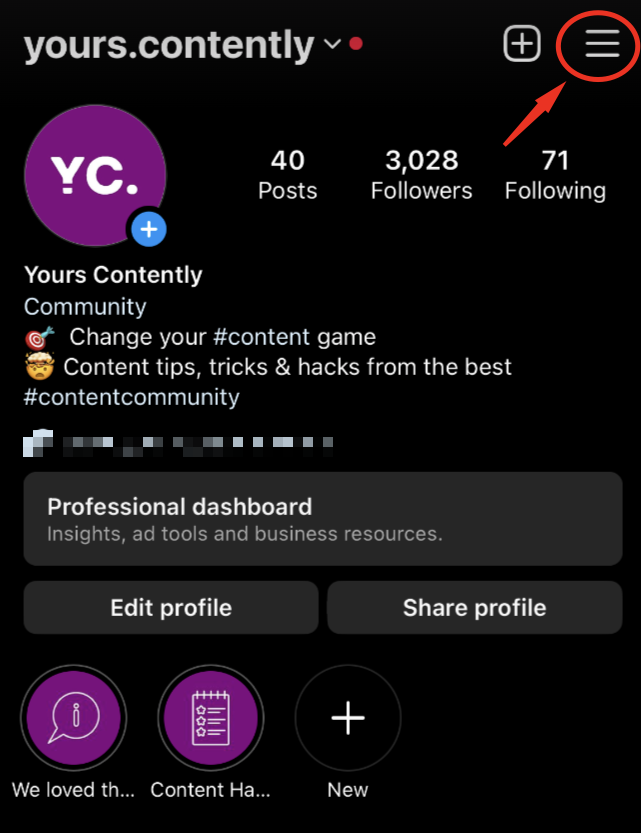Open the Professional dashboard
641x833 pixels.
(322, 519)
